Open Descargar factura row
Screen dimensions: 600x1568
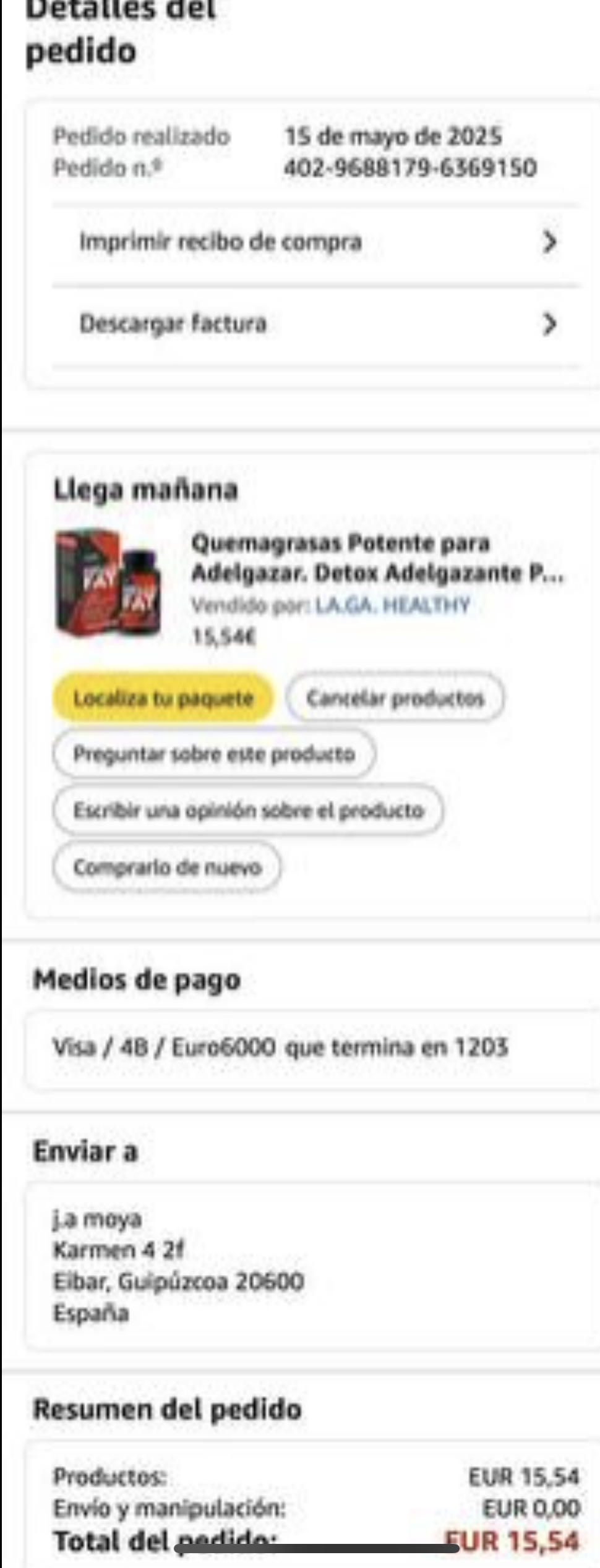tap(315, 324)
